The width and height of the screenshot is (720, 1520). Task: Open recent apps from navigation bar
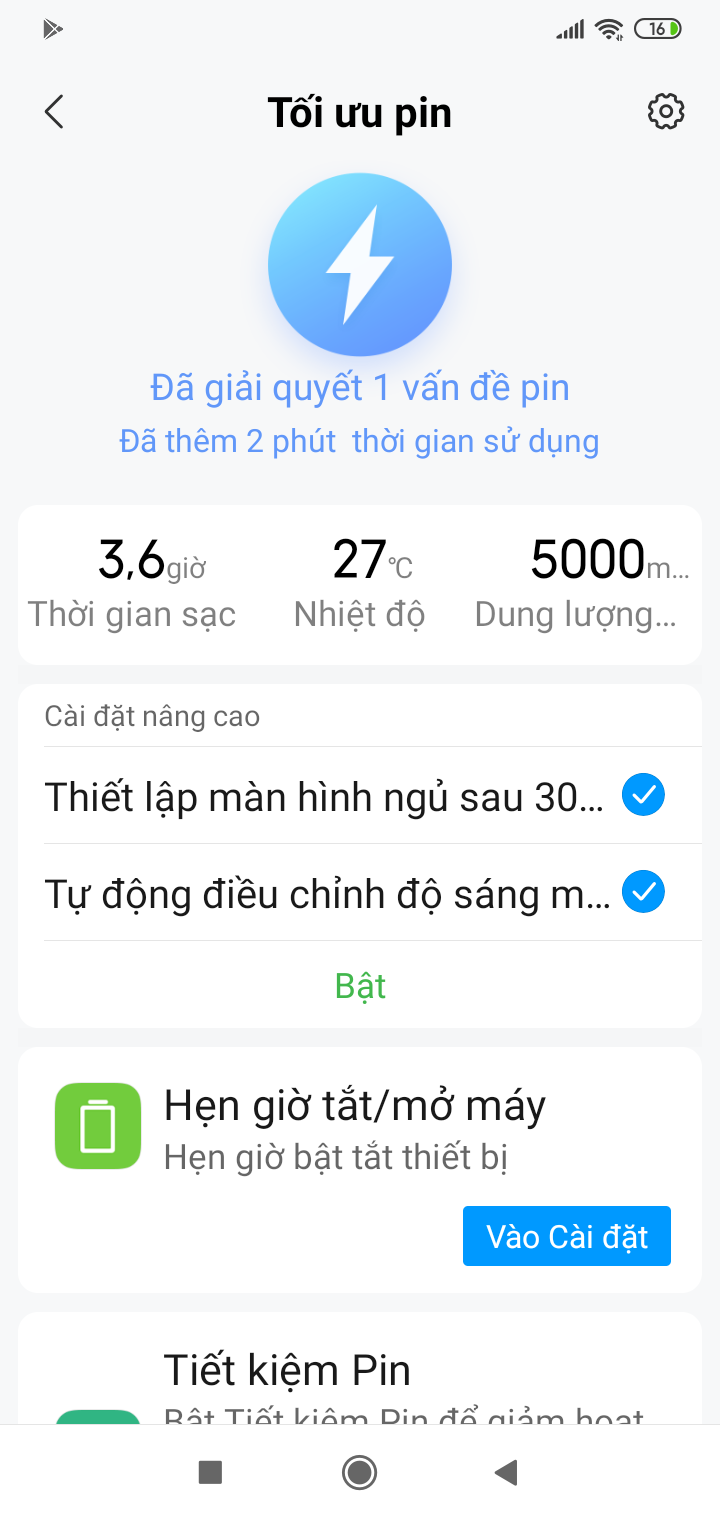click(x=210, y=1472)
